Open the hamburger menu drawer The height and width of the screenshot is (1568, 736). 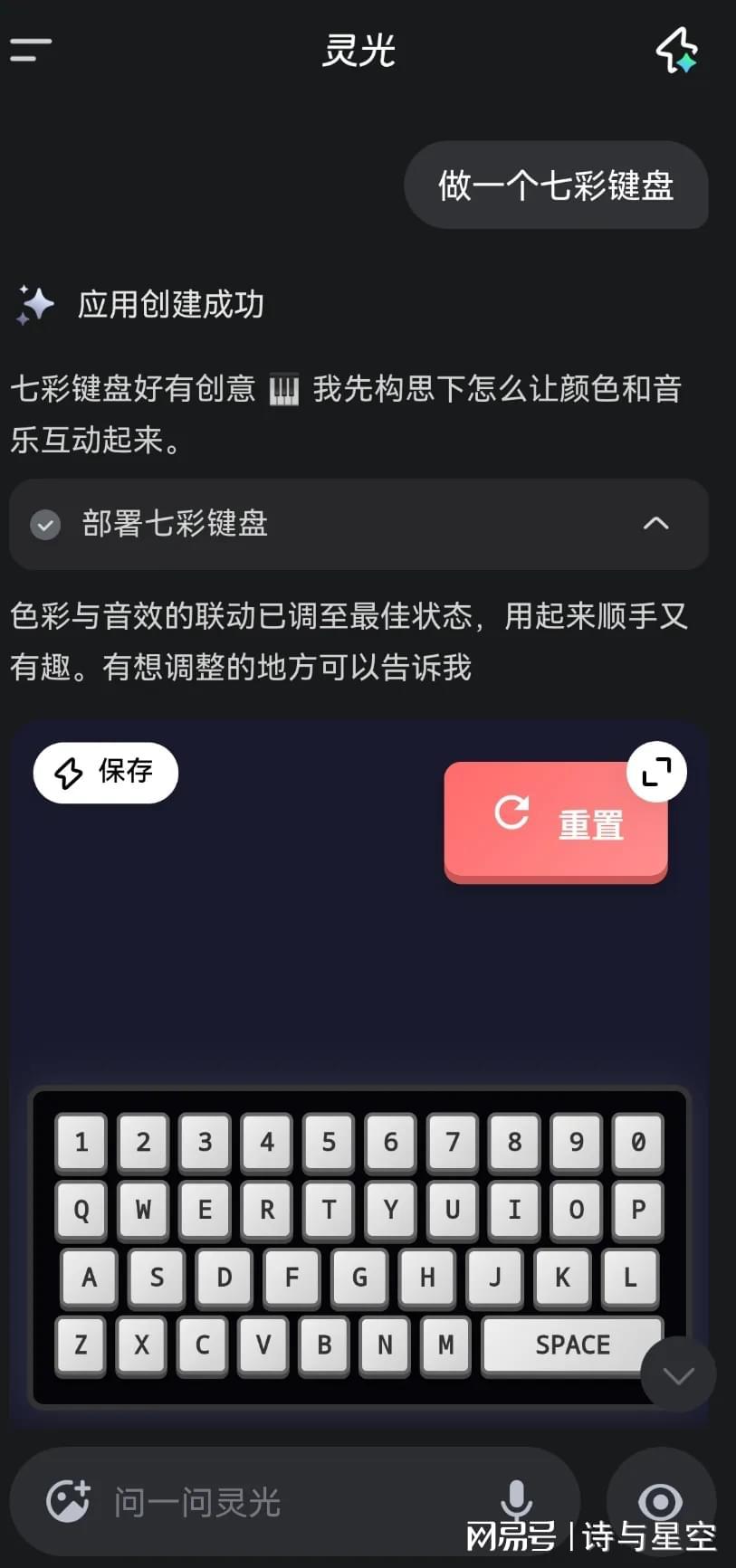[31, 50]
